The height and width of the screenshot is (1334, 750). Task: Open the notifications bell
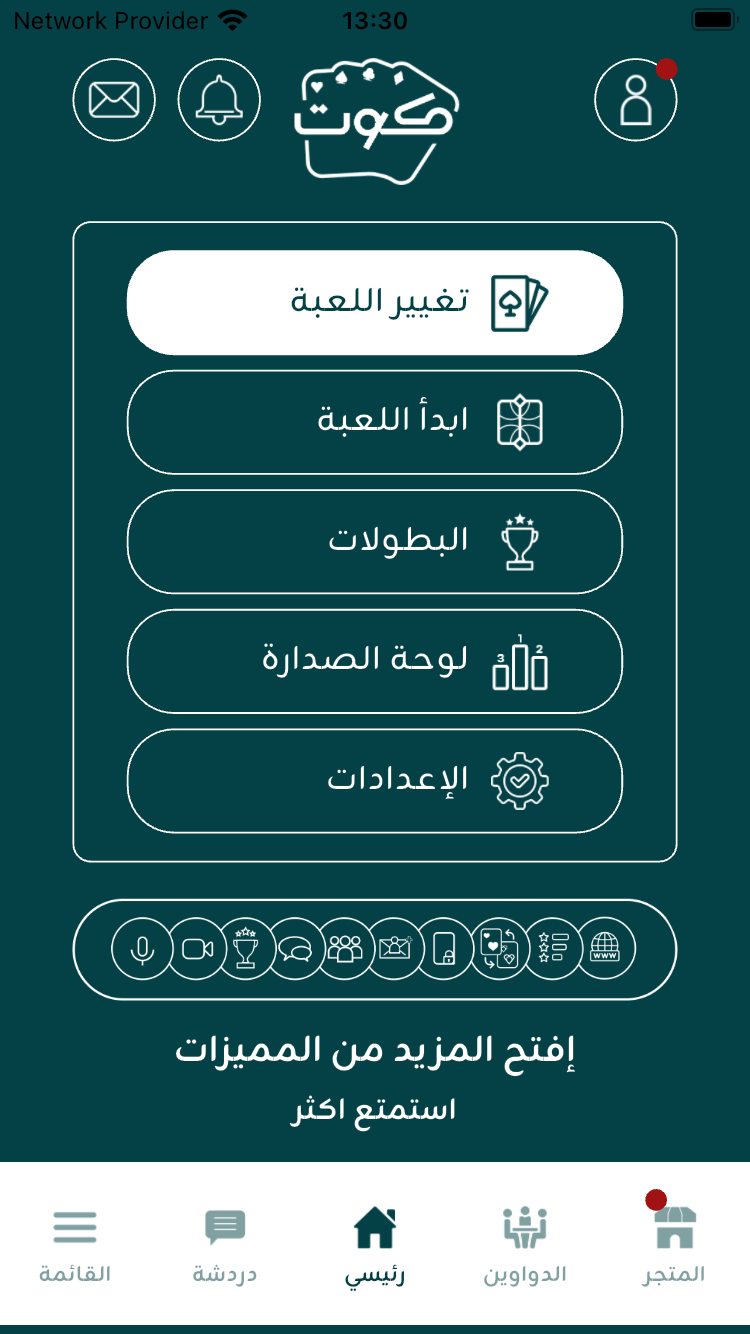point(219,100)
